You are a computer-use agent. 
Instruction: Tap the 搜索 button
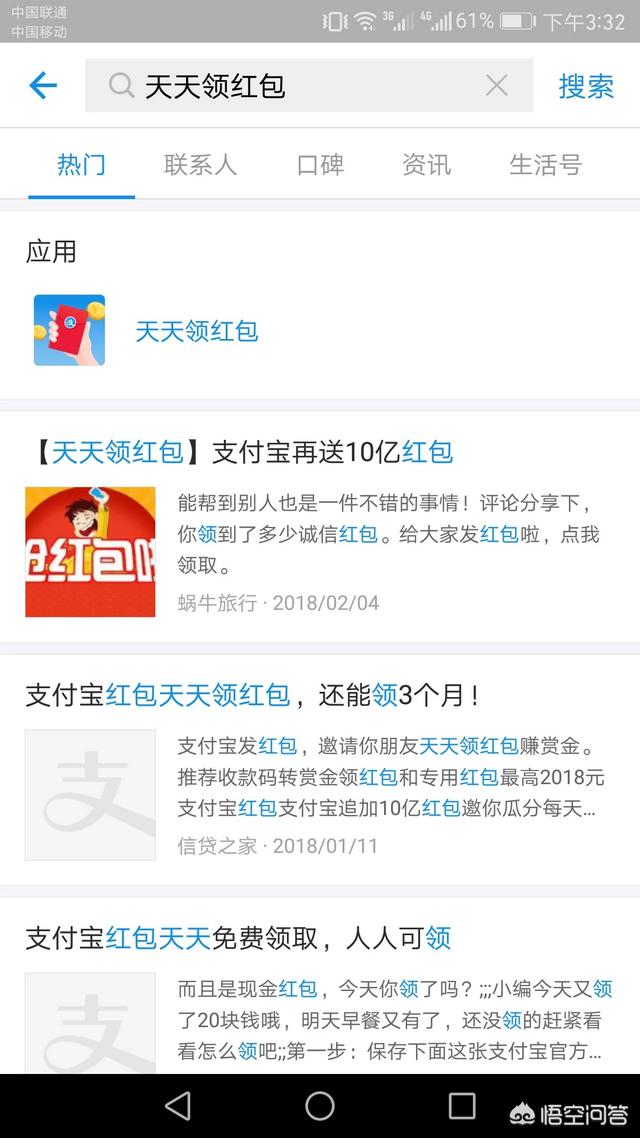586,86
